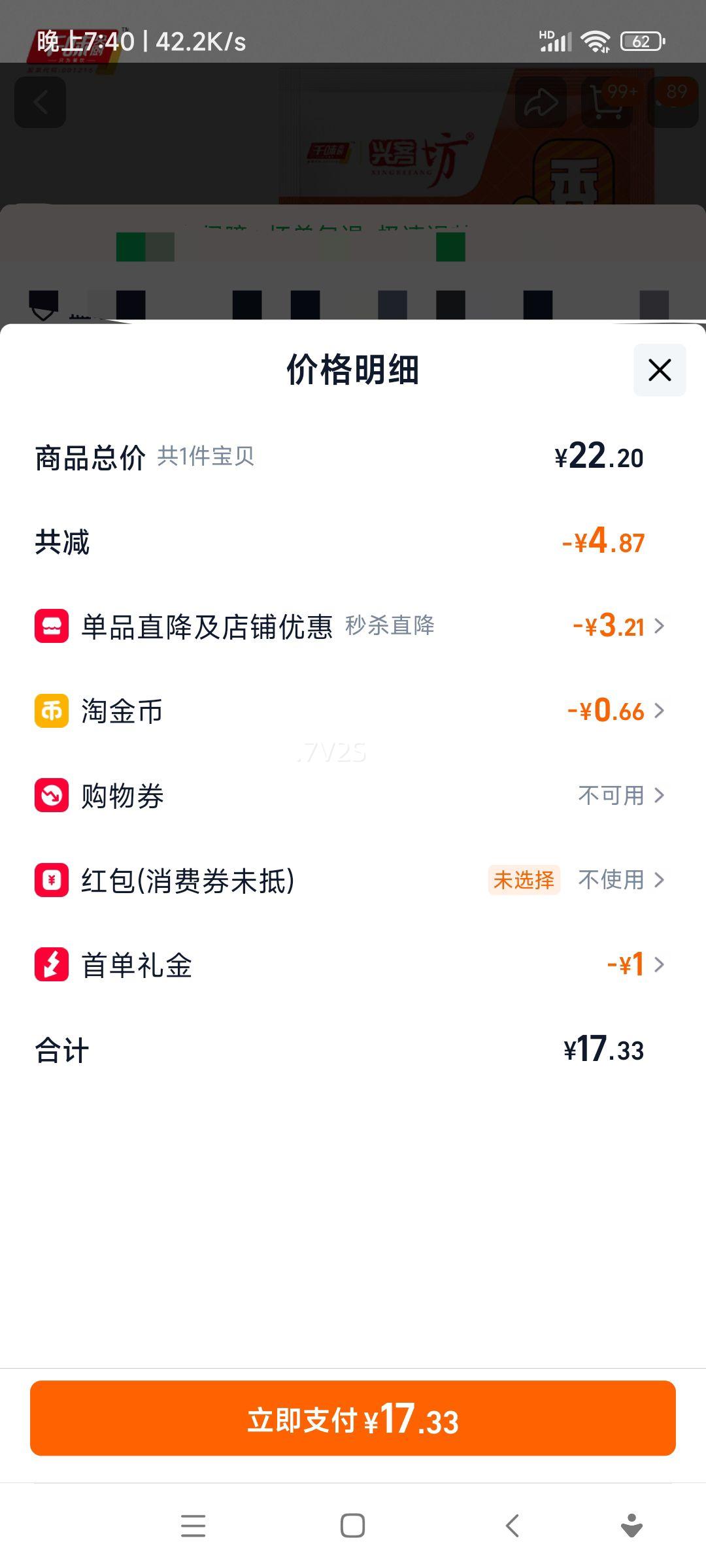Close the 价格明细 price detail sheet

660,370
